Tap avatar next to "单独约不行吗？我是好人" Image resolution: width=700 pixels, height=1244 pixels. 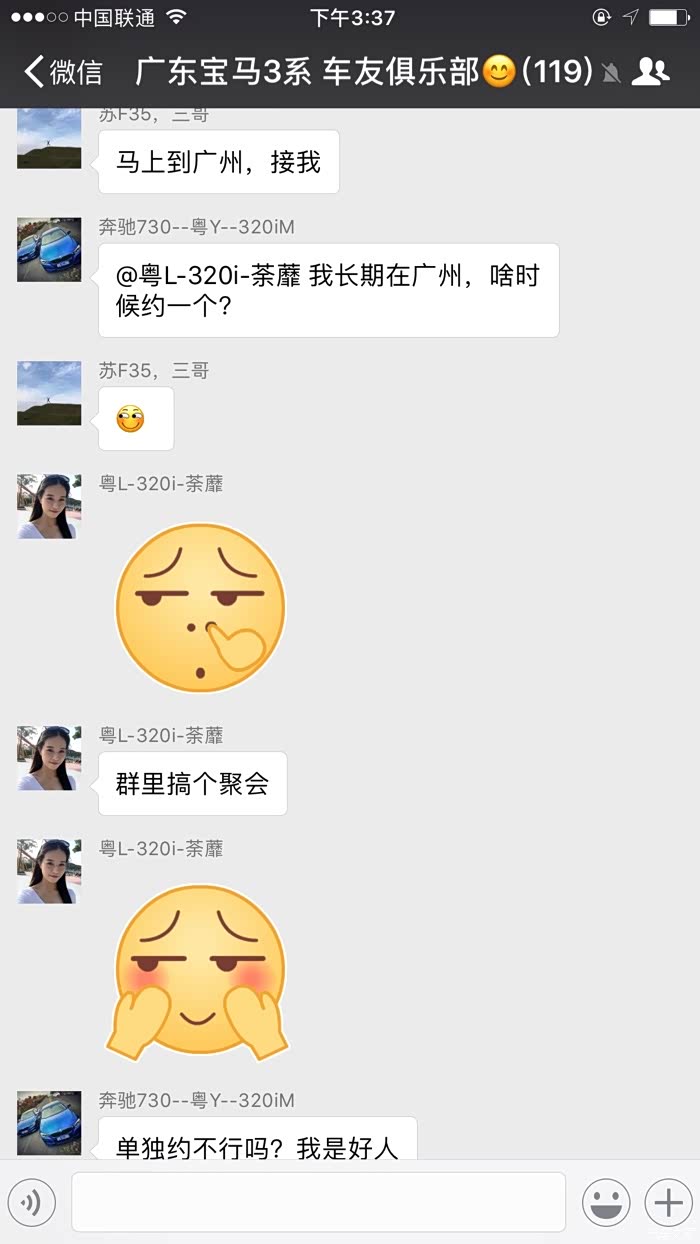click(x=49, y=1123)
